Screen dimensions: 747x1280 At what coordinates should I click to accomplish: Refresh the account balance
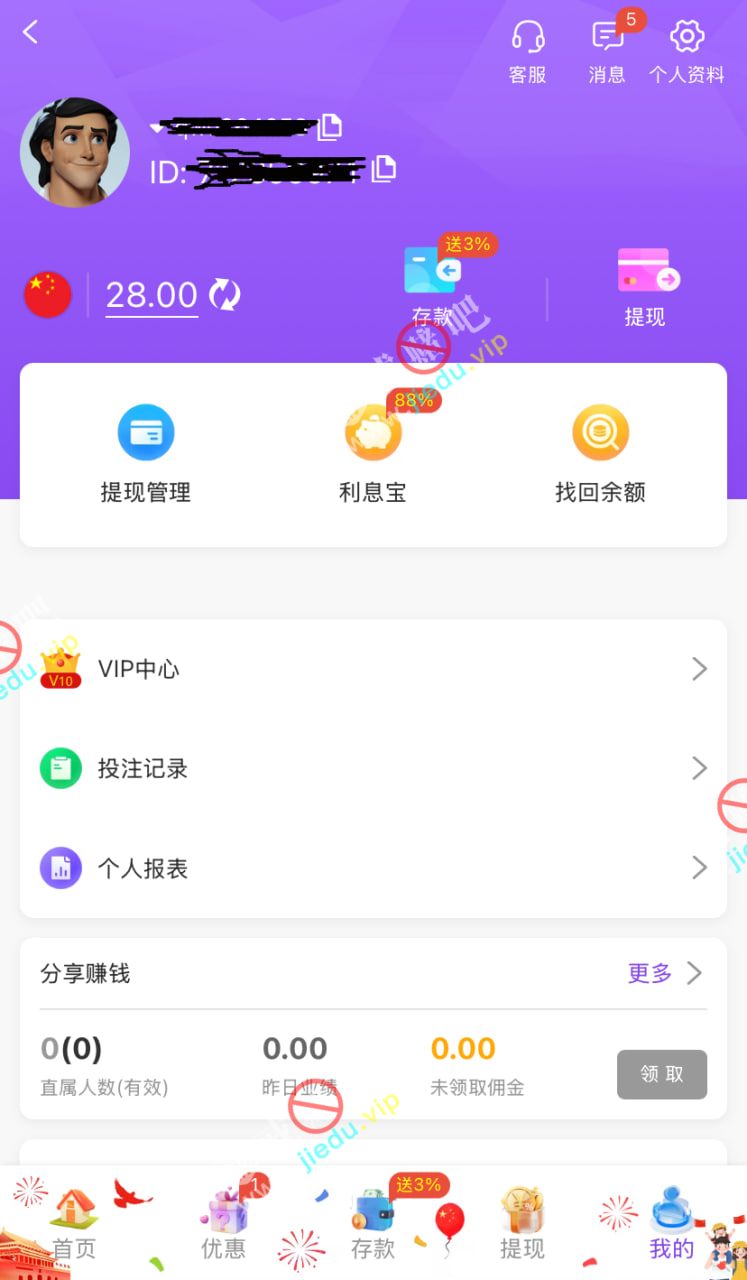[224, 295]
